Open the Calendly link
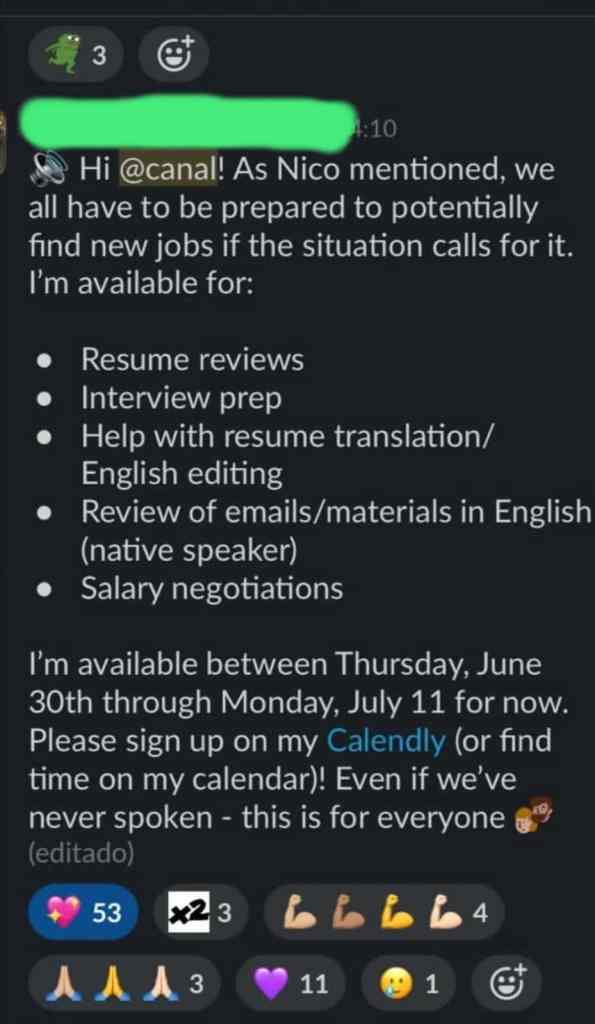Screen dimensions: 595x1024 [386, 741]
